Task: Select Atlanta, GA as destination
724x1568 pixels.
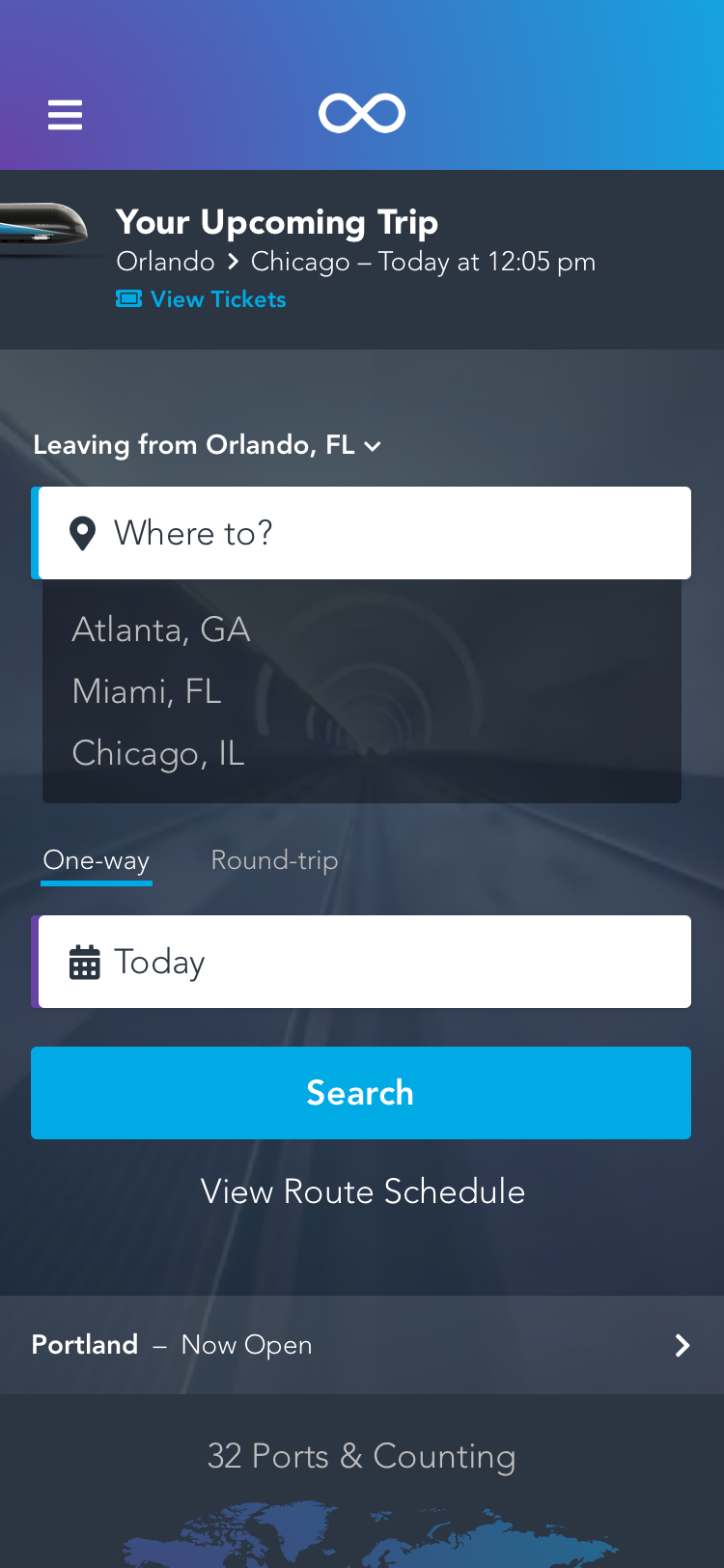Action: (x=161, y=630)
